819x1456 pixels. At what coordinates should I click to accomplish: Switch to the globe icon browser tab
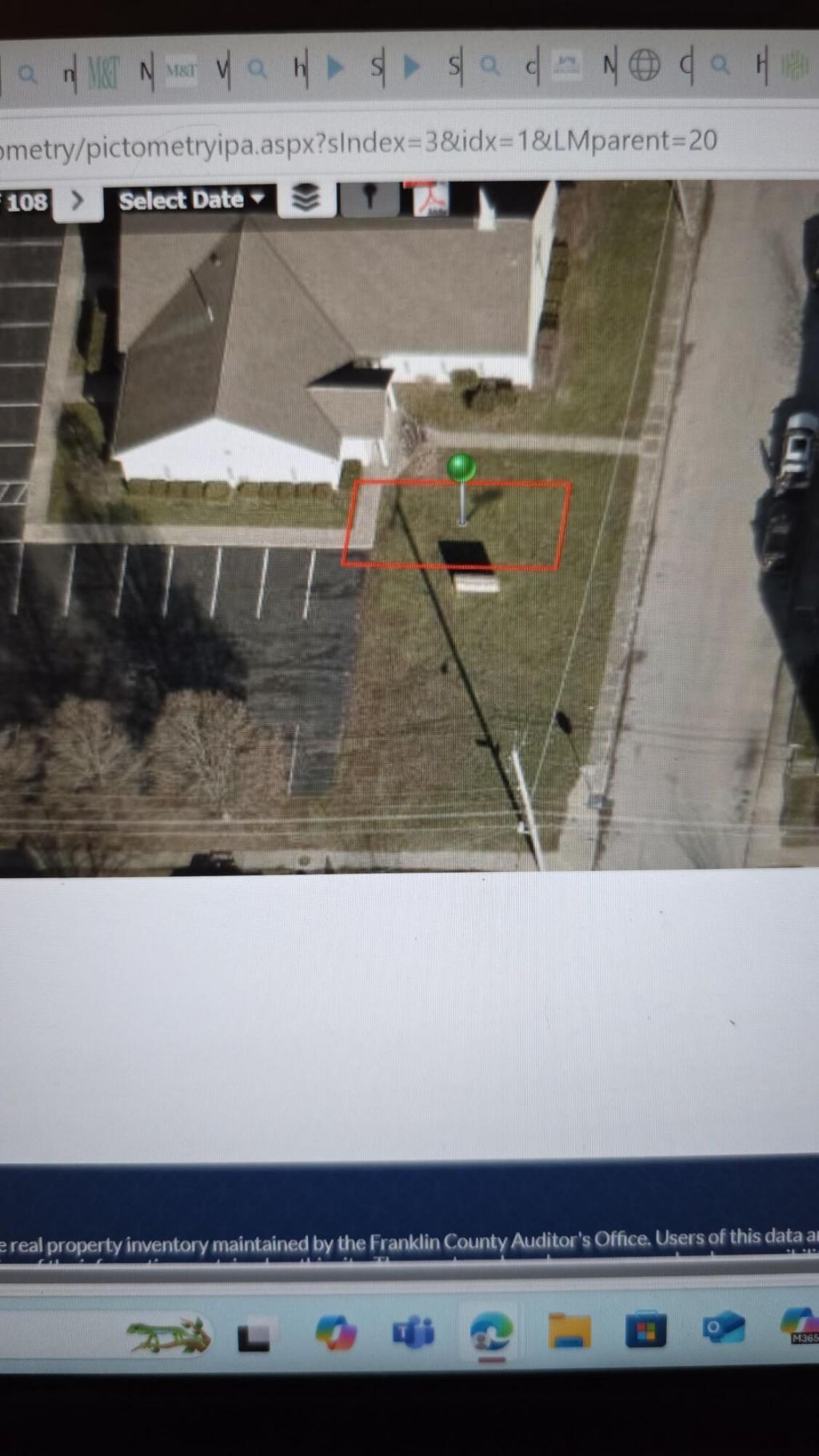[644, 66]
